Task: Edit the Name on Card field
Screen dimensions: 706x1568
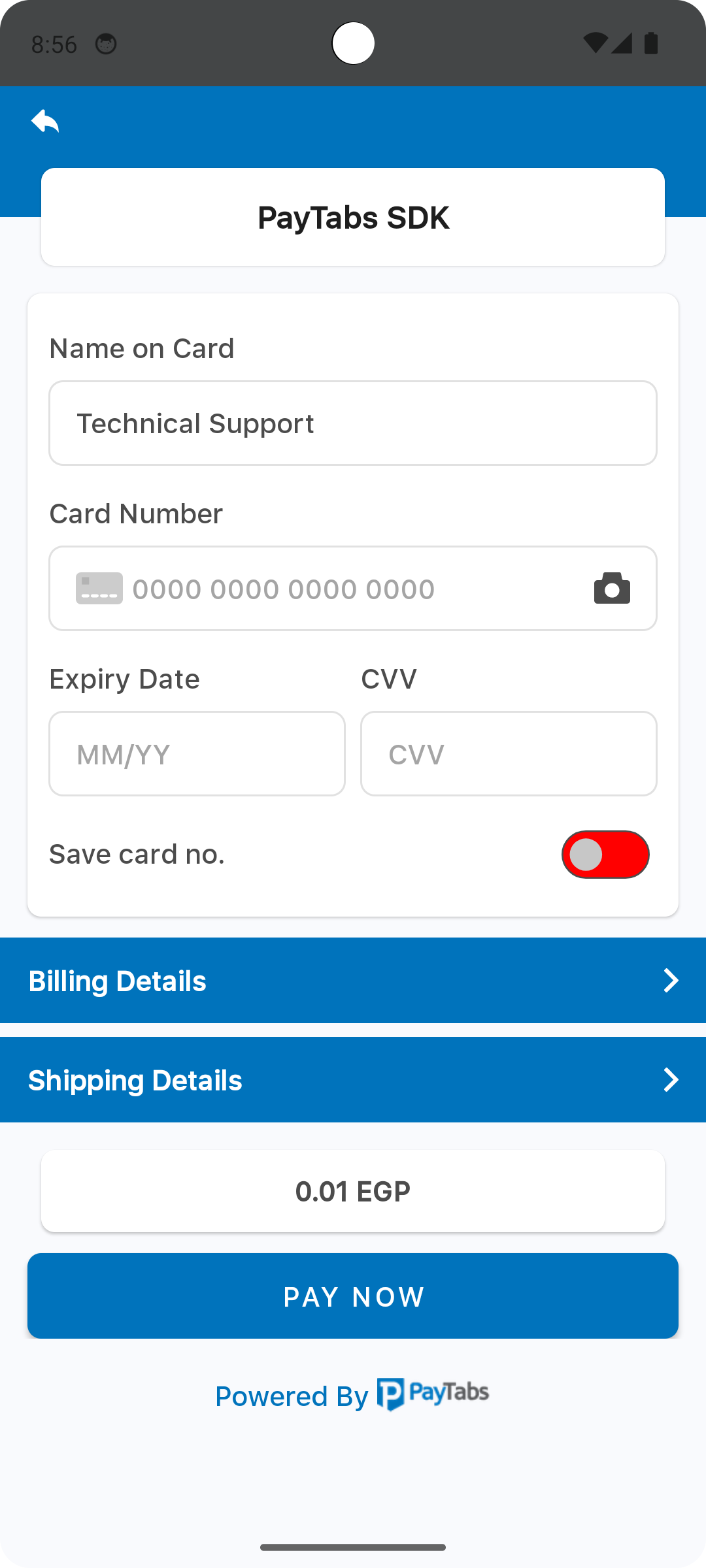Action: click(x=353, y=423)
